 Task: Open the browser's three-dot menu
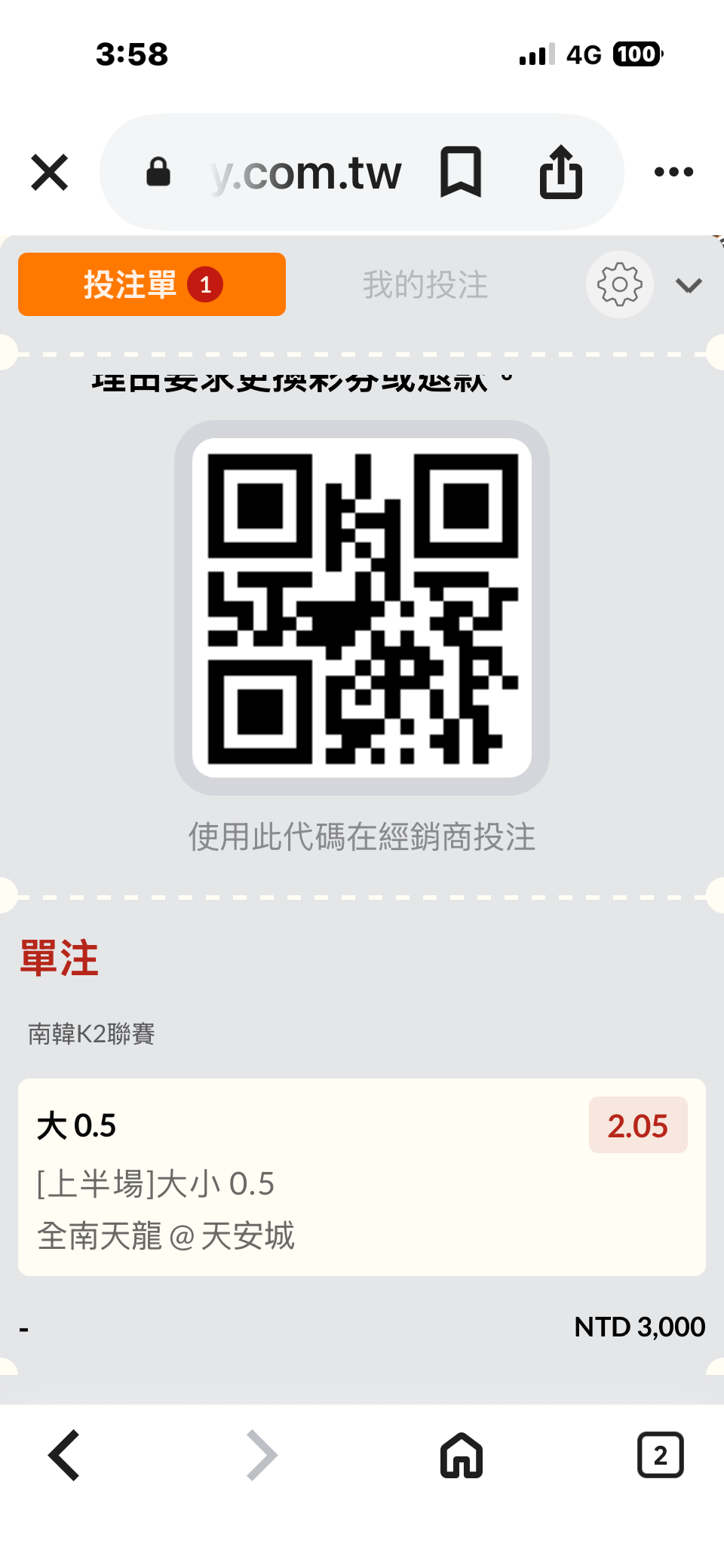coord(673,172)
